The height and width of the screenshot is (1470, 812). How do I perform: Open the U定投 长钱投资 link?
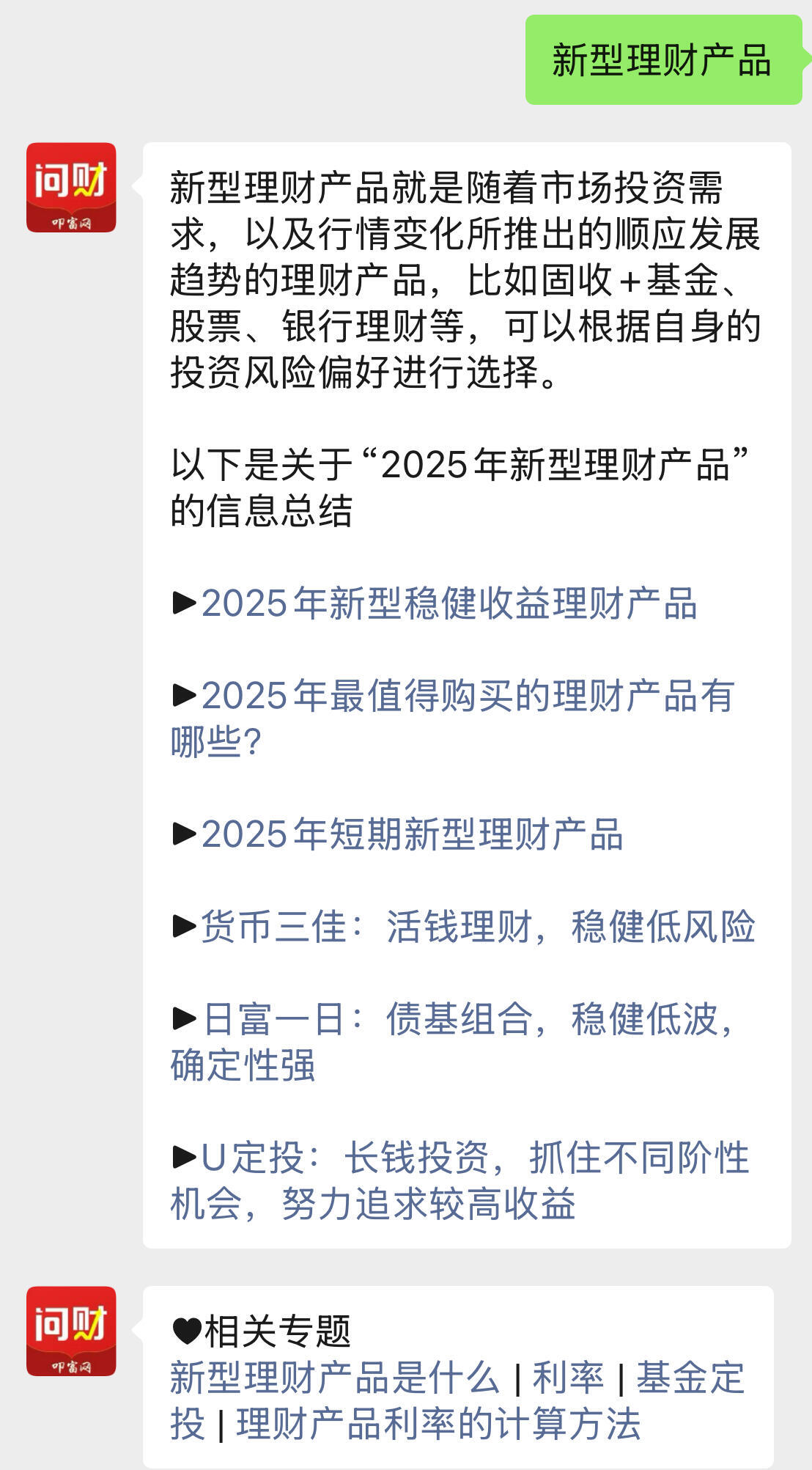click(x=459, y=1180)
